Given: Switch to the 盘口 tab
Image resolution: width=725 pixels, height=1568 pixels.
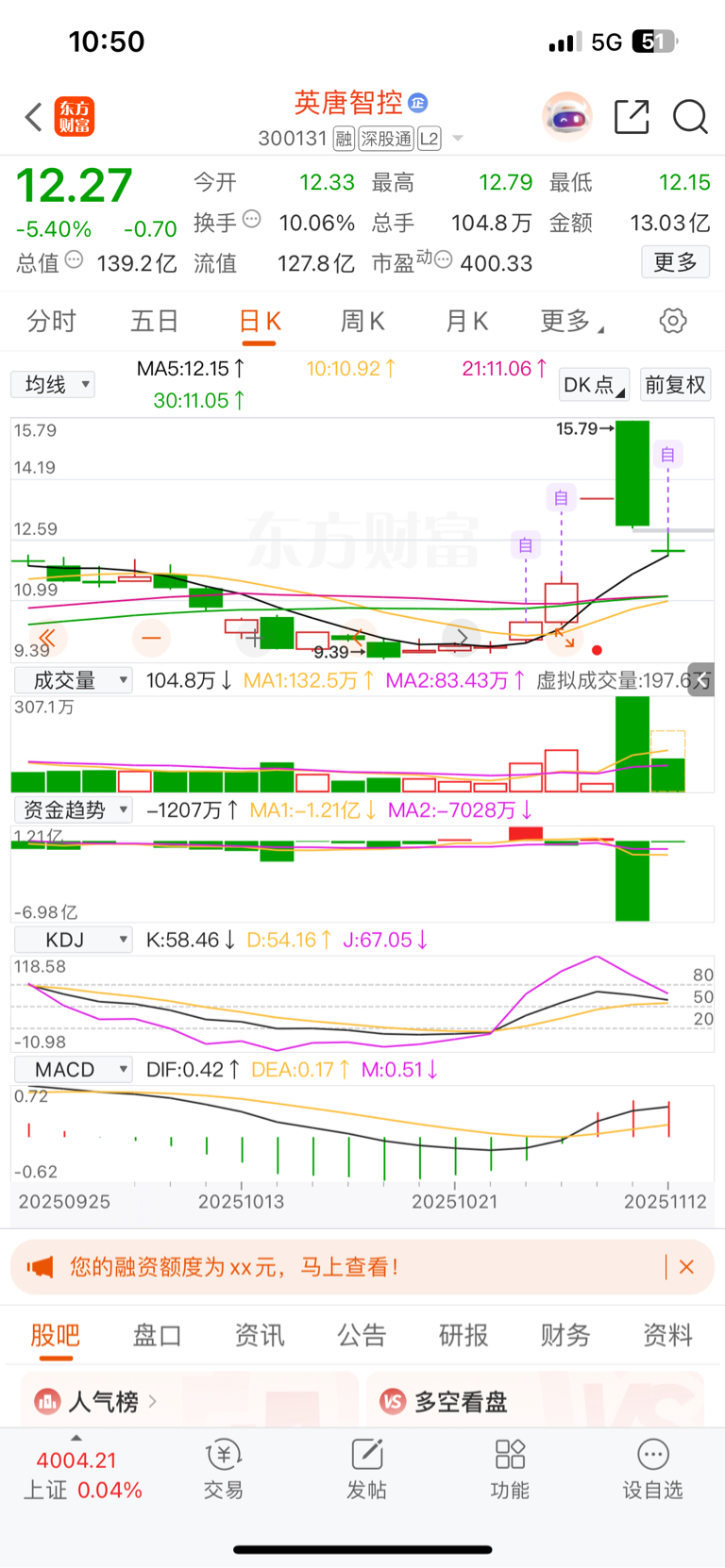Looking at the screenshot, I should click(157, 1336).
